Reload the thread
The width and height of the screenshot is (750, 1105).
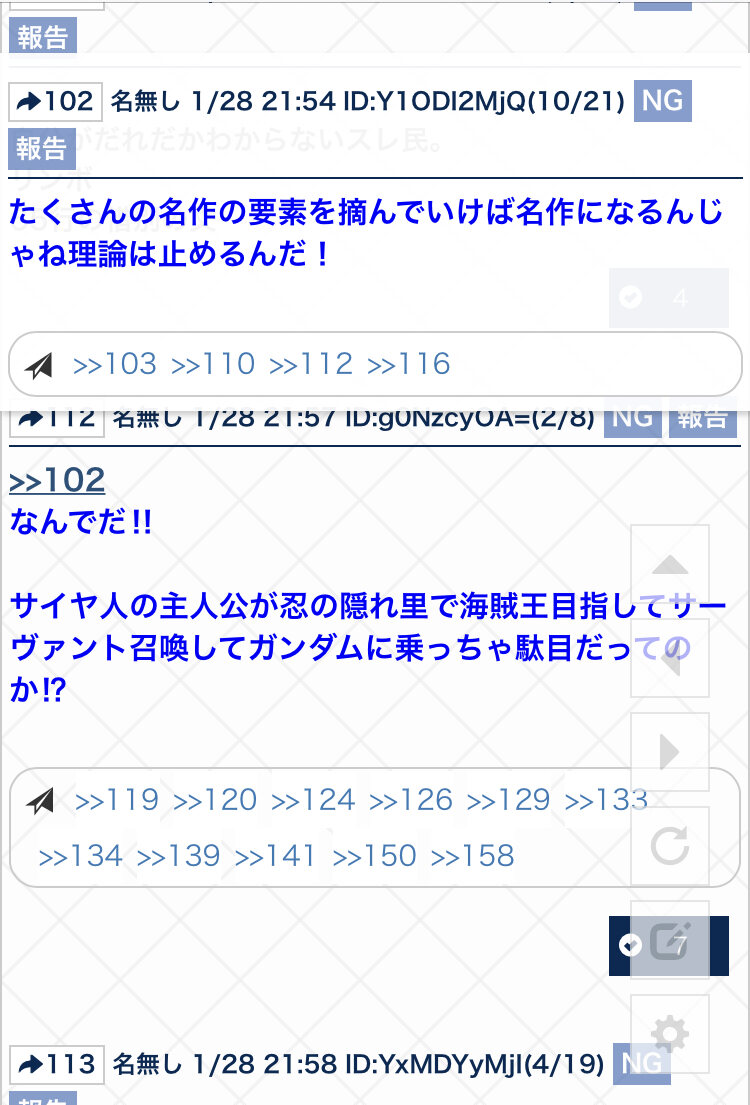[x=670, y=846]
